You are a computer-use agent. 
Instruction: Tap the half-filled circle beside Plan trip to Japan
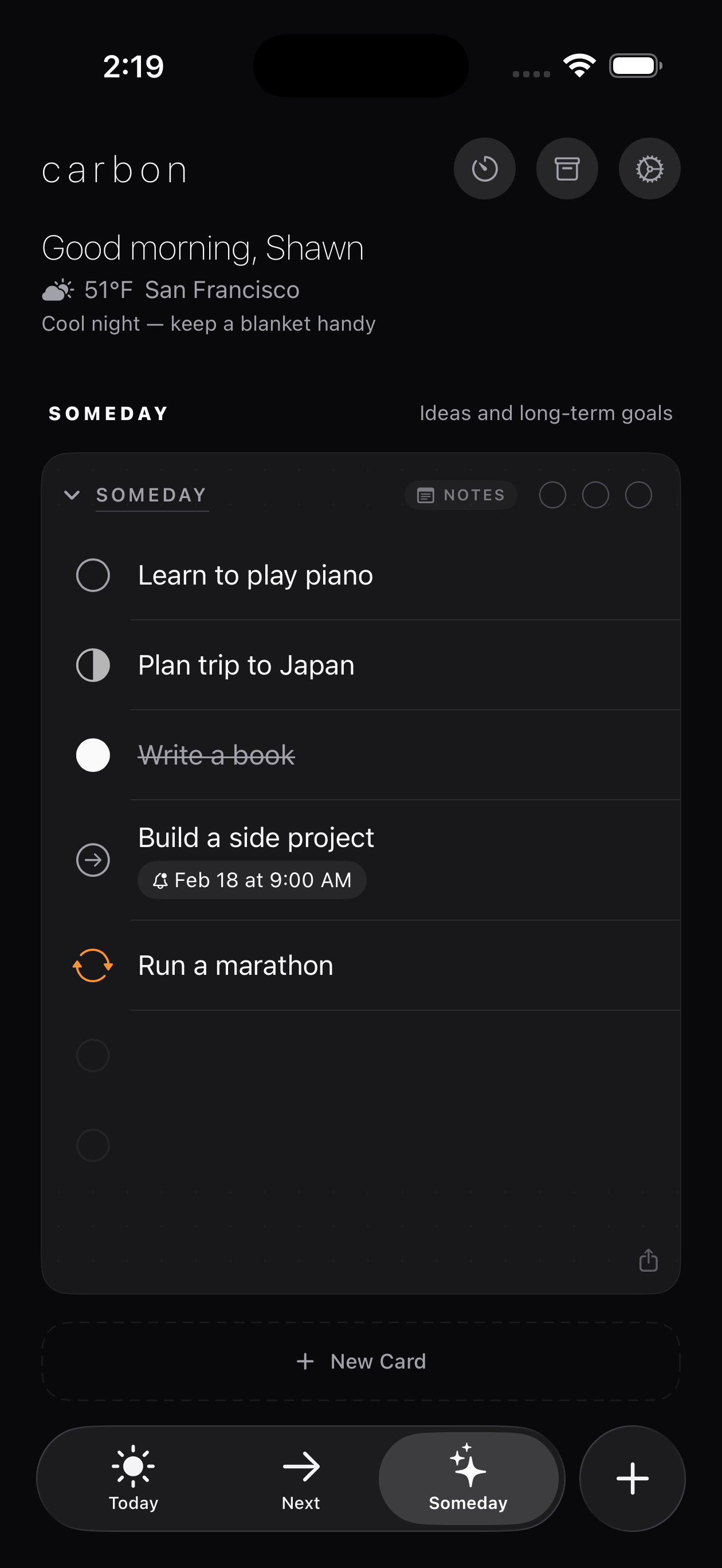(x=92, y=665)
